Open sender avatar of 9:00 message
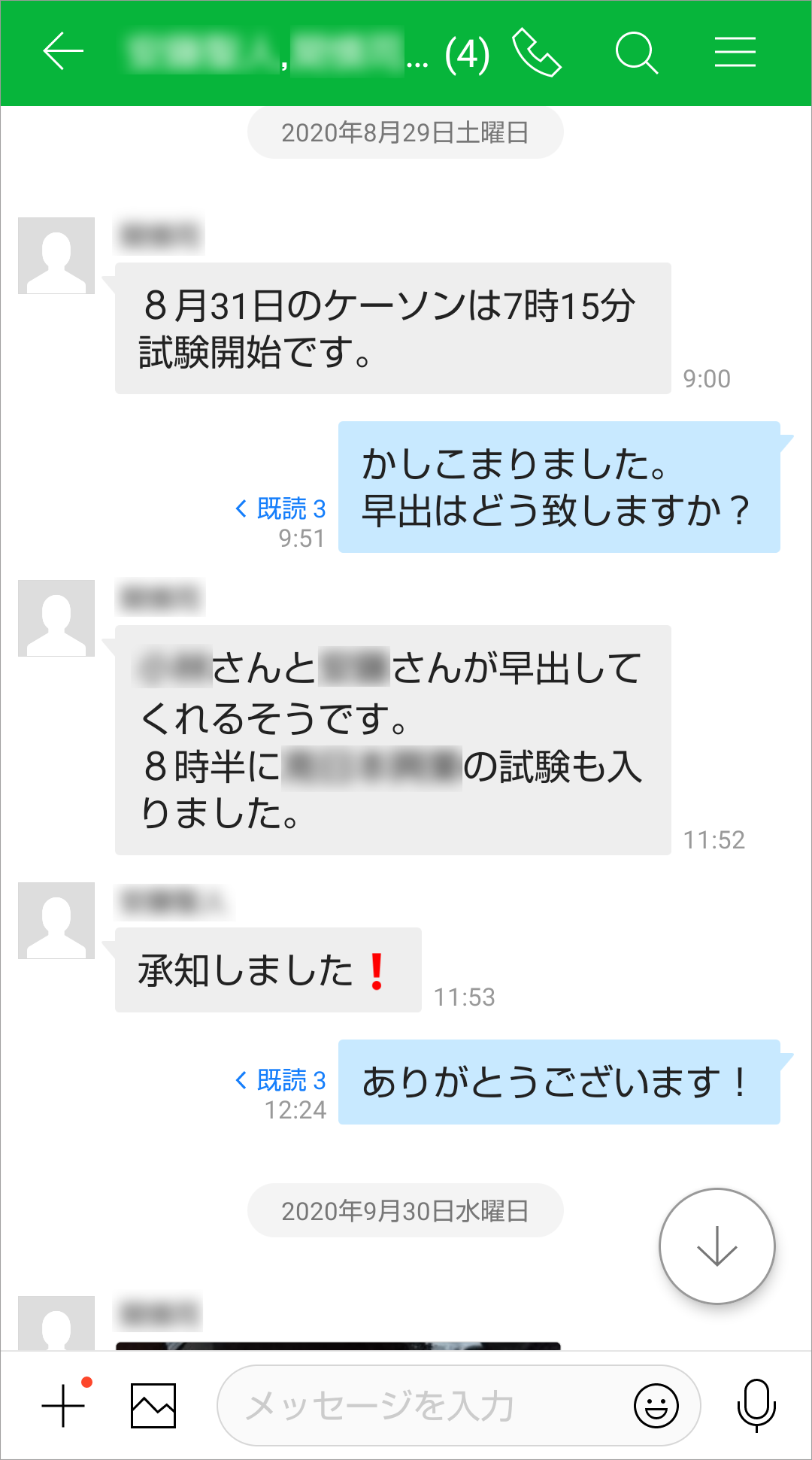812x1460 pixels. point(56,256)
